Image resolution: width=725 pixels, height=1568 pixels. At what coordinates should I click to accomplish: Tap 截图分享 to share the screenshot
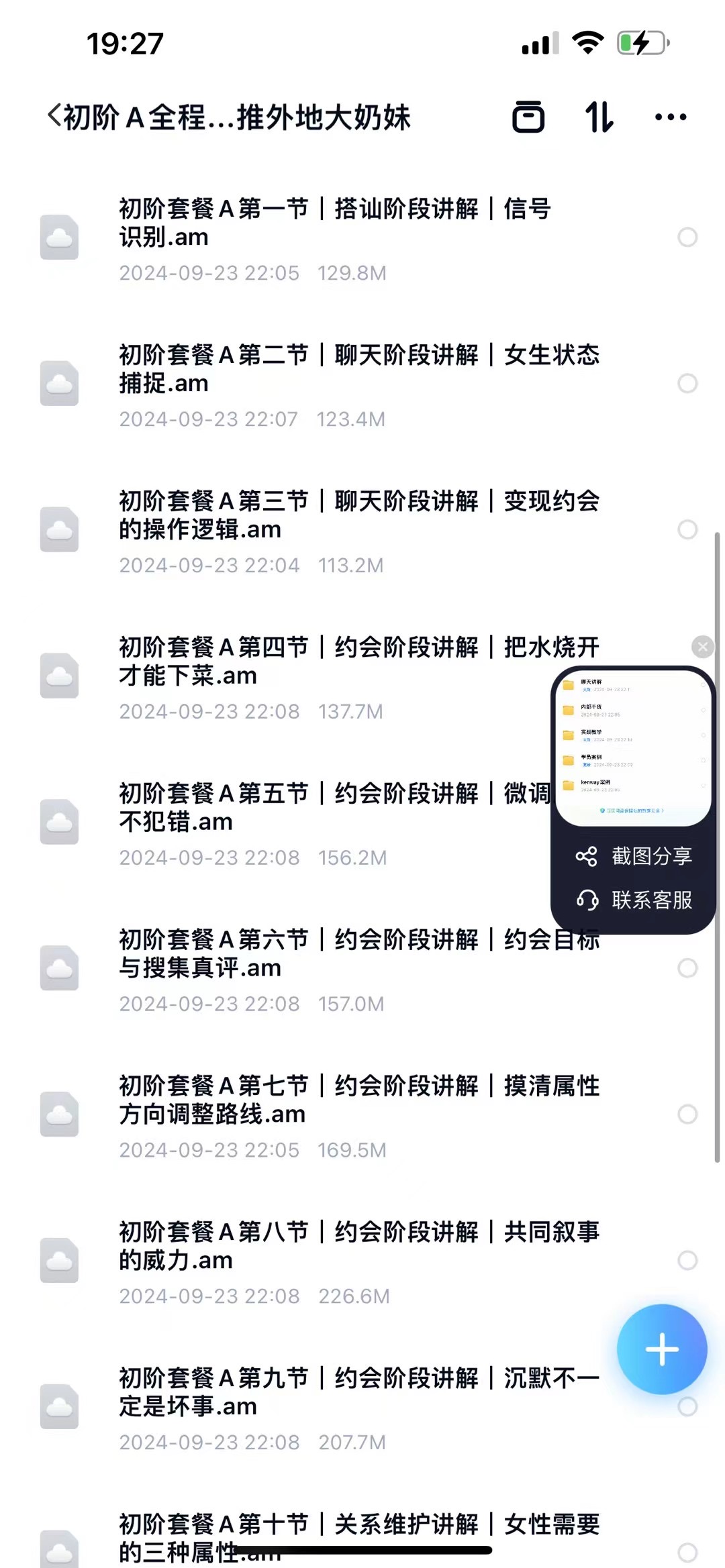point(634,856)
